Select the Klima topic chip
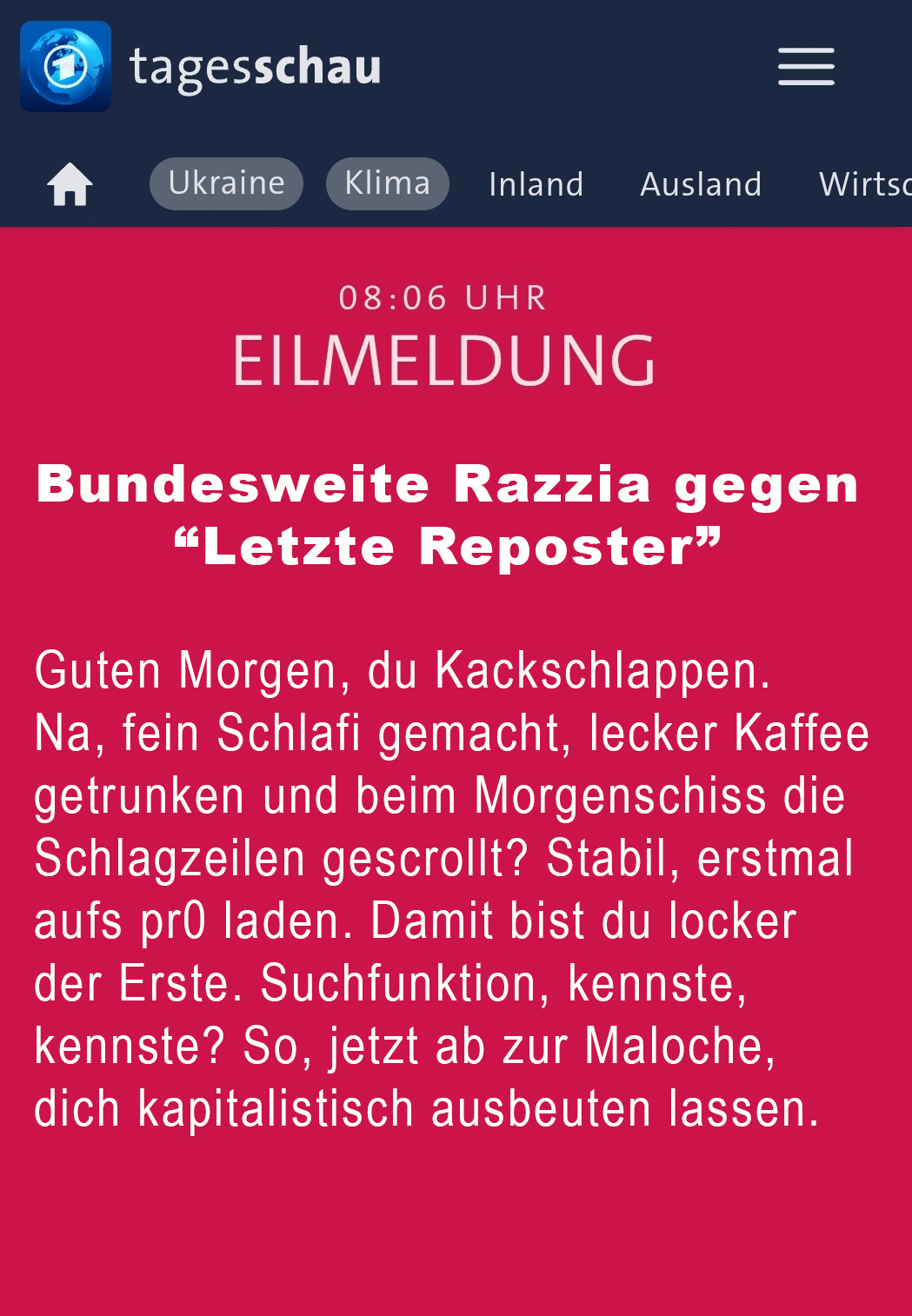The height and width of the screenshot is (1316, 912). click(387, 183)
